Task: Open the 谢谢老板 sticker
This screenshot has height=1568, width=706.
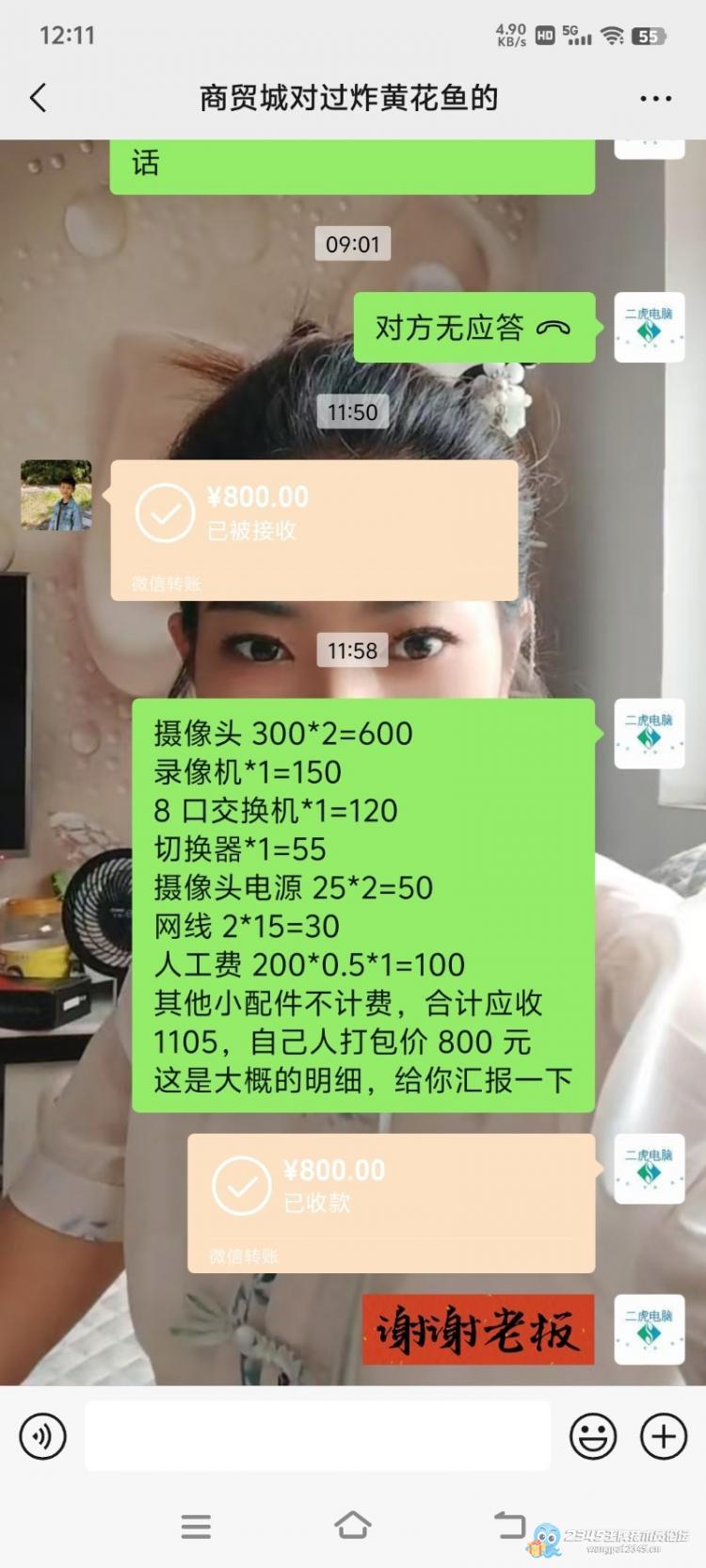Action: coord(478,1329)
